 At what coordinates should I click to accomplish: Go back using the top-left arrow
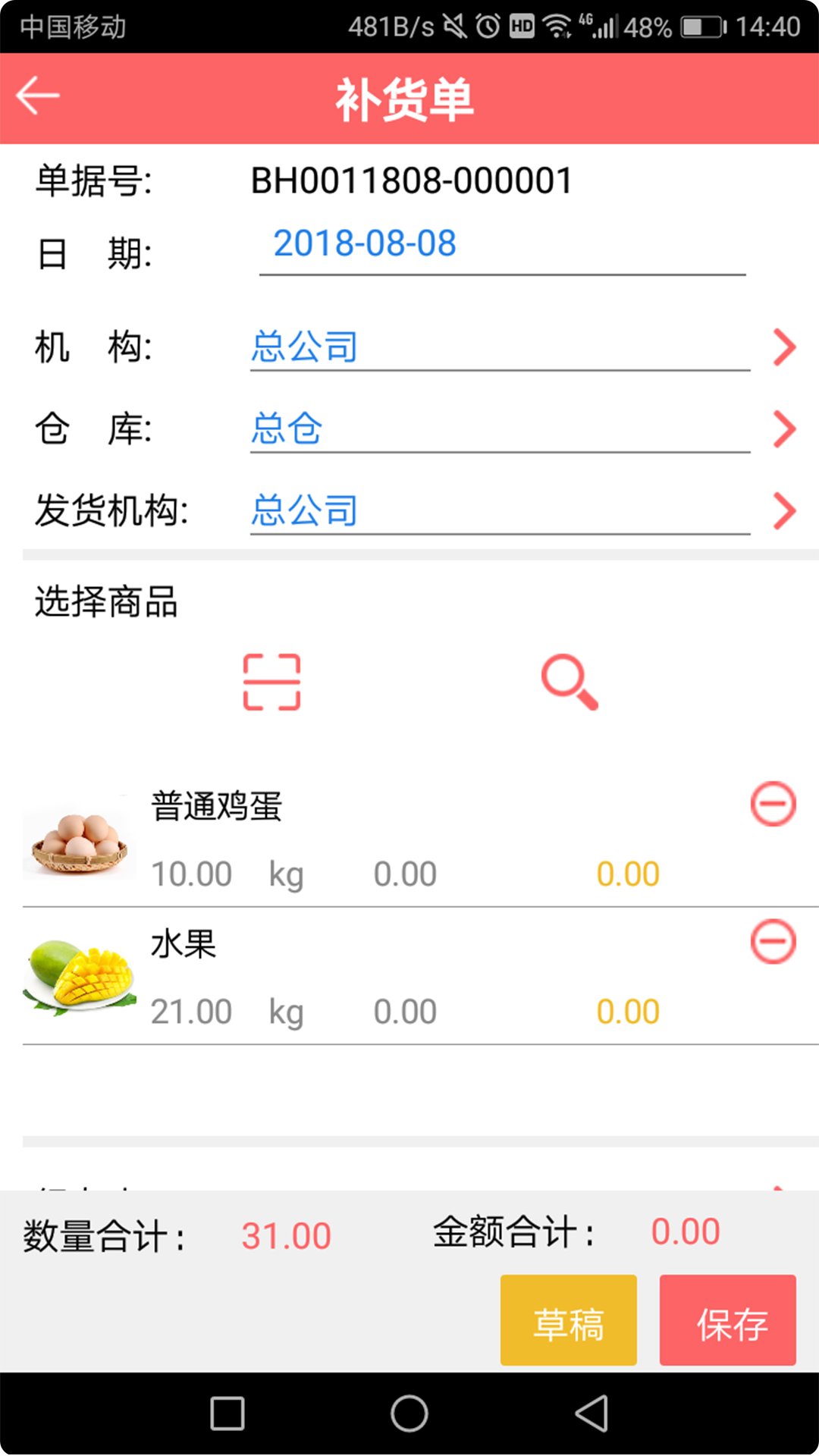click(x=38, y=96)
